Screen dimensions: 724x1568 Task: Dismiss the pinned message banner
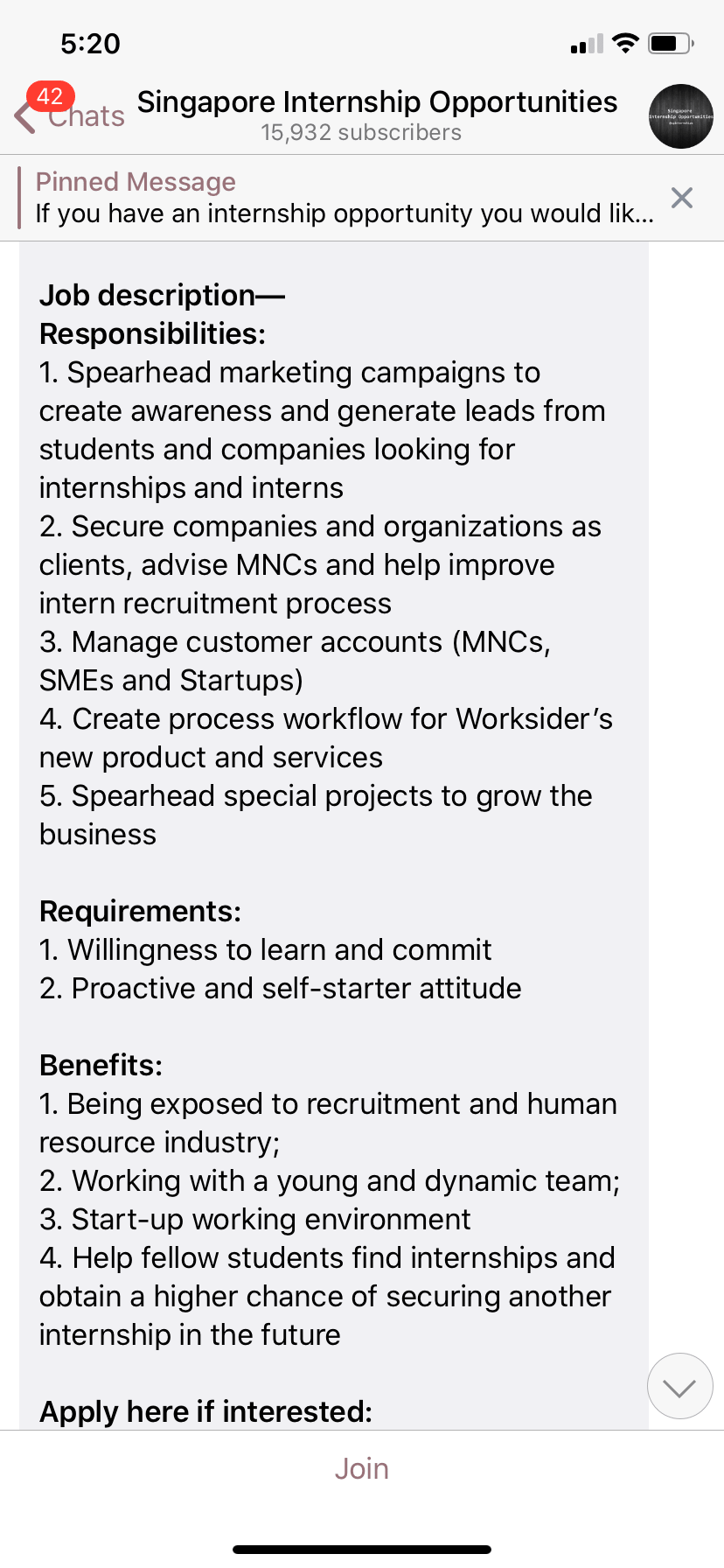[682, 198]
